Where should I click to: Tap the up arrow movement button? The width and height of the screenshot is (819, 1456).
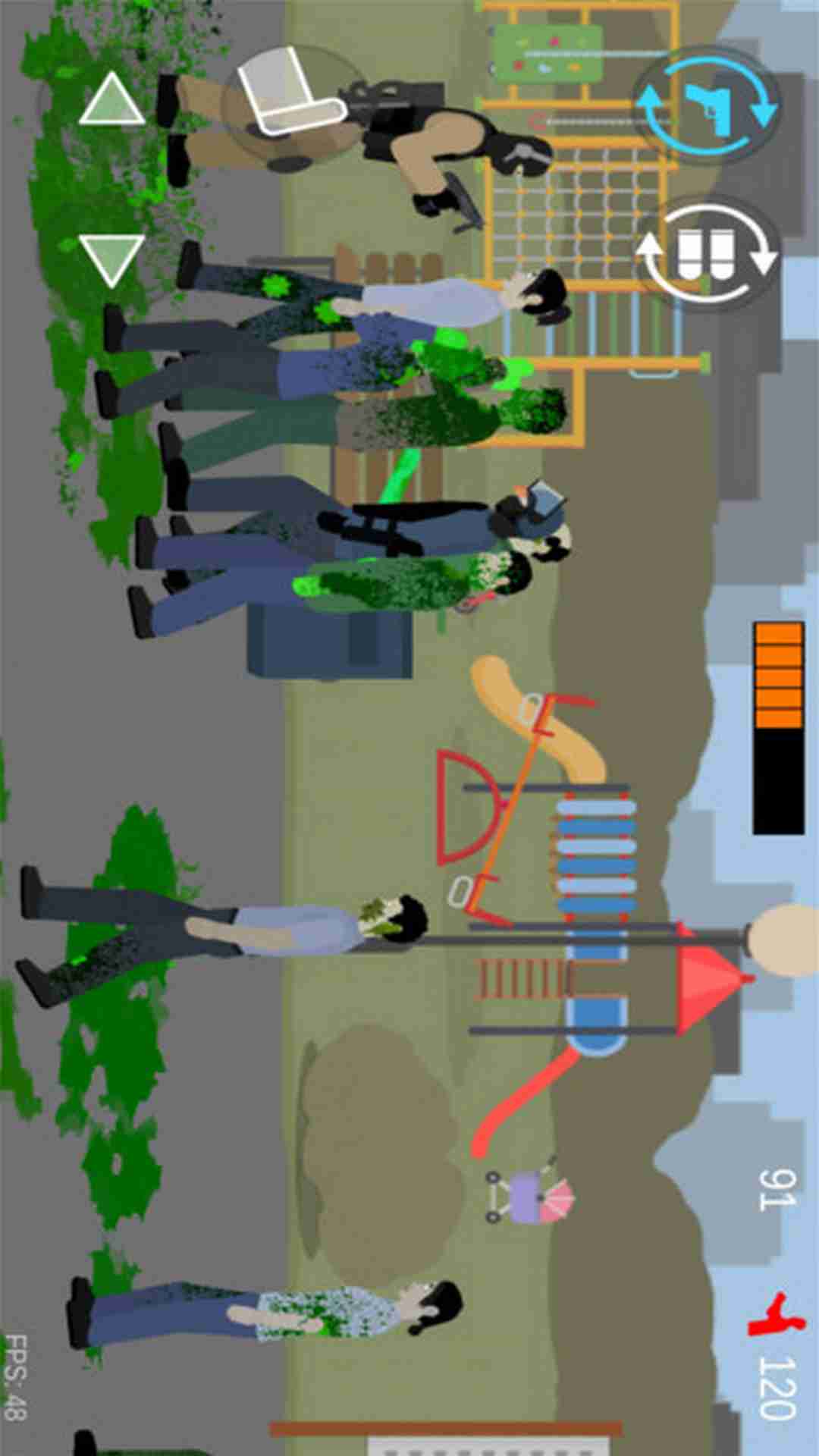(111, 101)
